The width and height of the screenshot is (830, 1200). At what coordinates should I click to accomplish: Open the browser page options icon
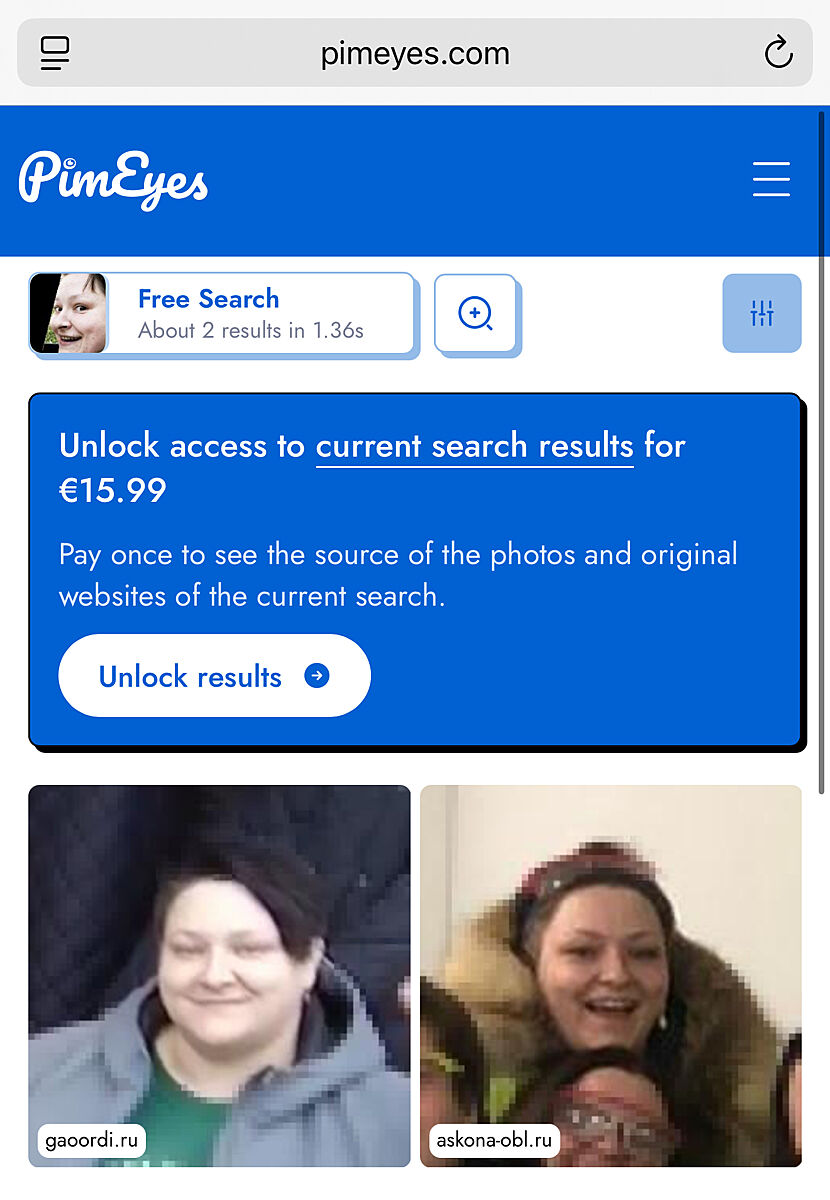[x=55, y=53]
